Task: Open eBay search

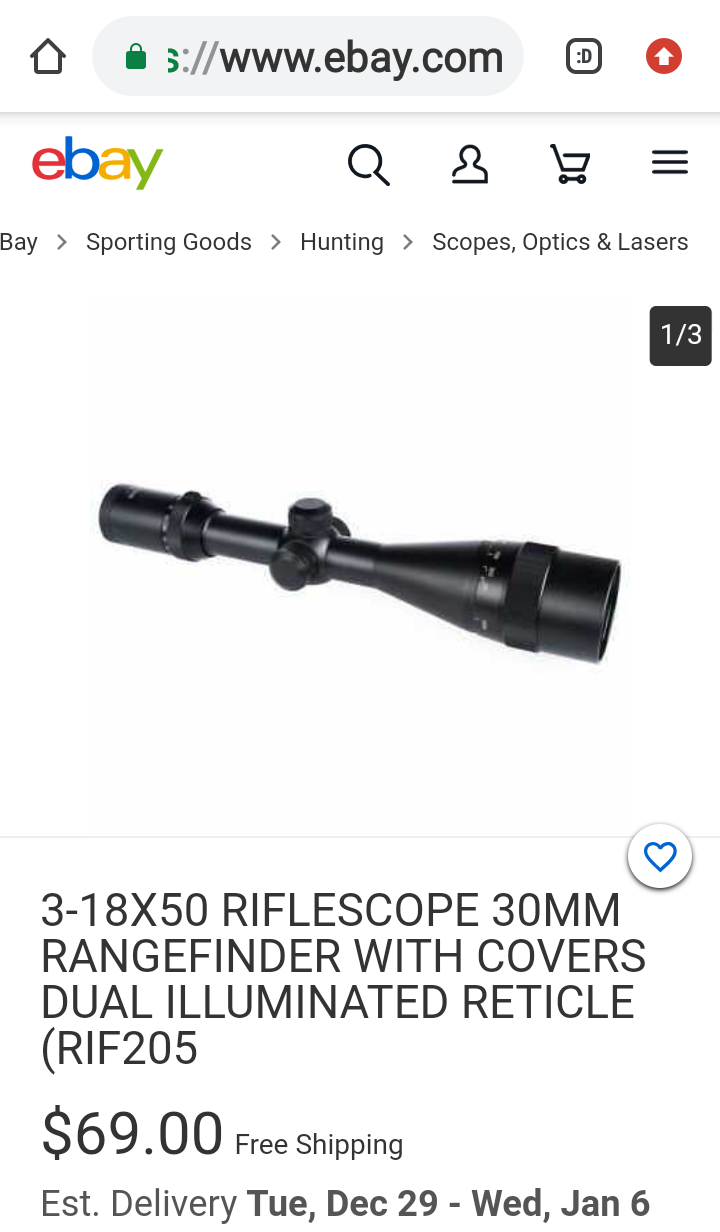Action: pos(368,164)
